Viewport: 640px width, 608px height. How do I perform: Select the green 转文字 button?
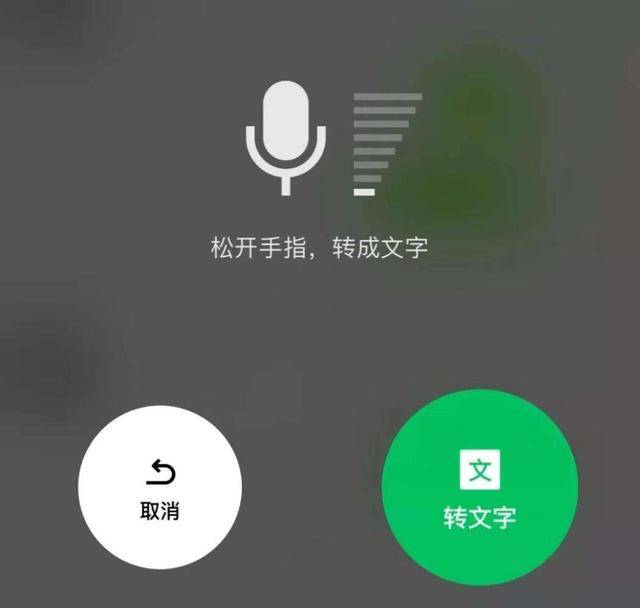tap(481, 489)
